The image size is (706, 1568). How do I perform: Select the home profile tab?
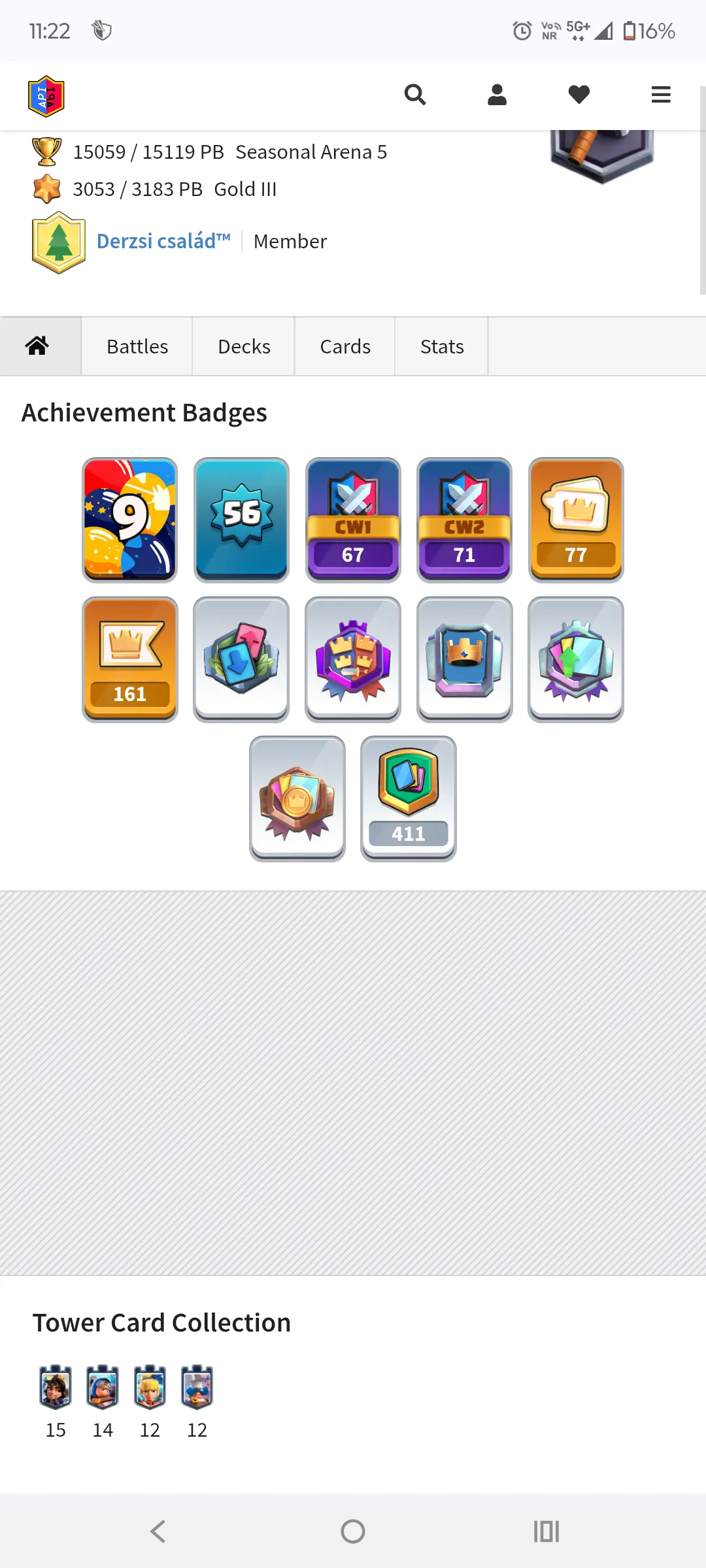point(38,346)
